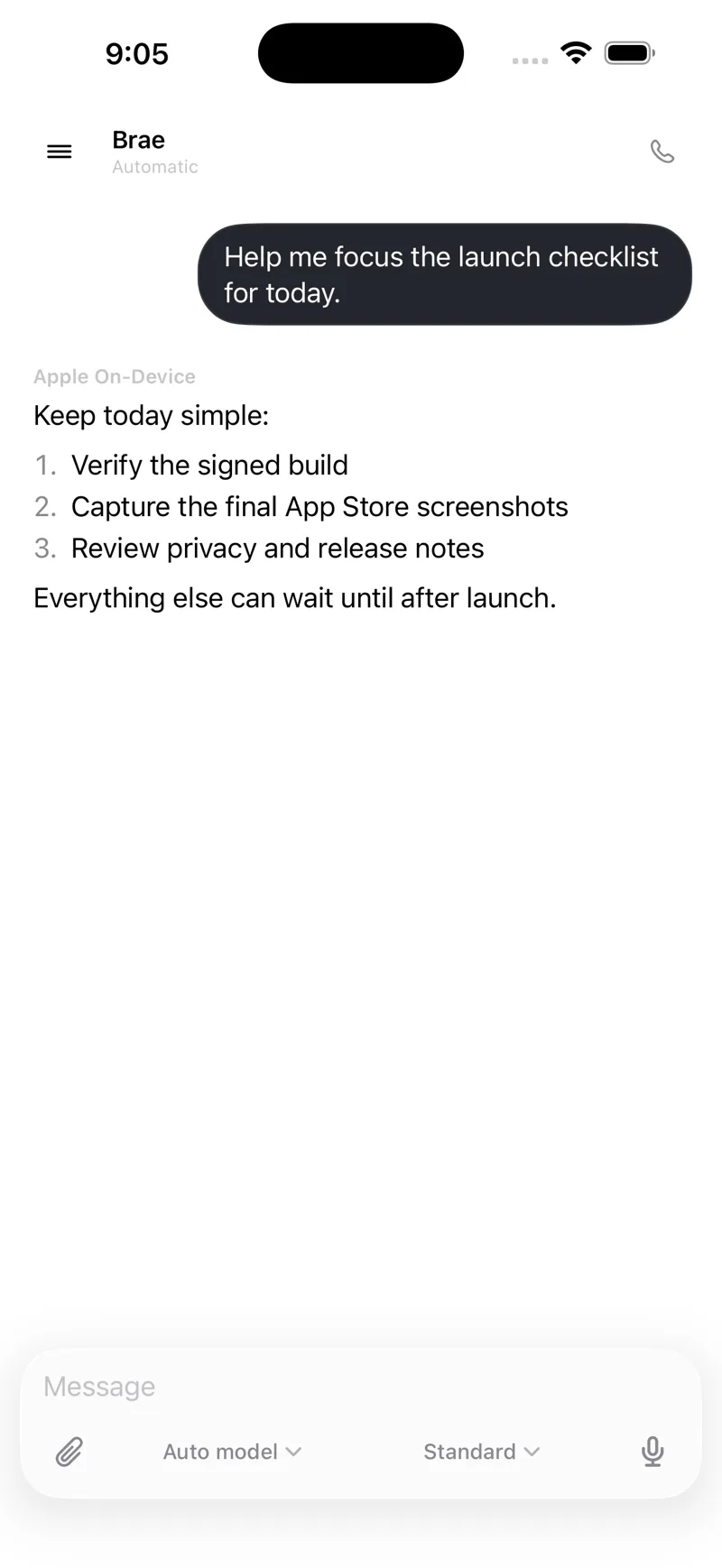The width and height of the screenshot is (722, 1568).
Task: Expand the Auto model dropdown
Action: tap(232, 1452)
